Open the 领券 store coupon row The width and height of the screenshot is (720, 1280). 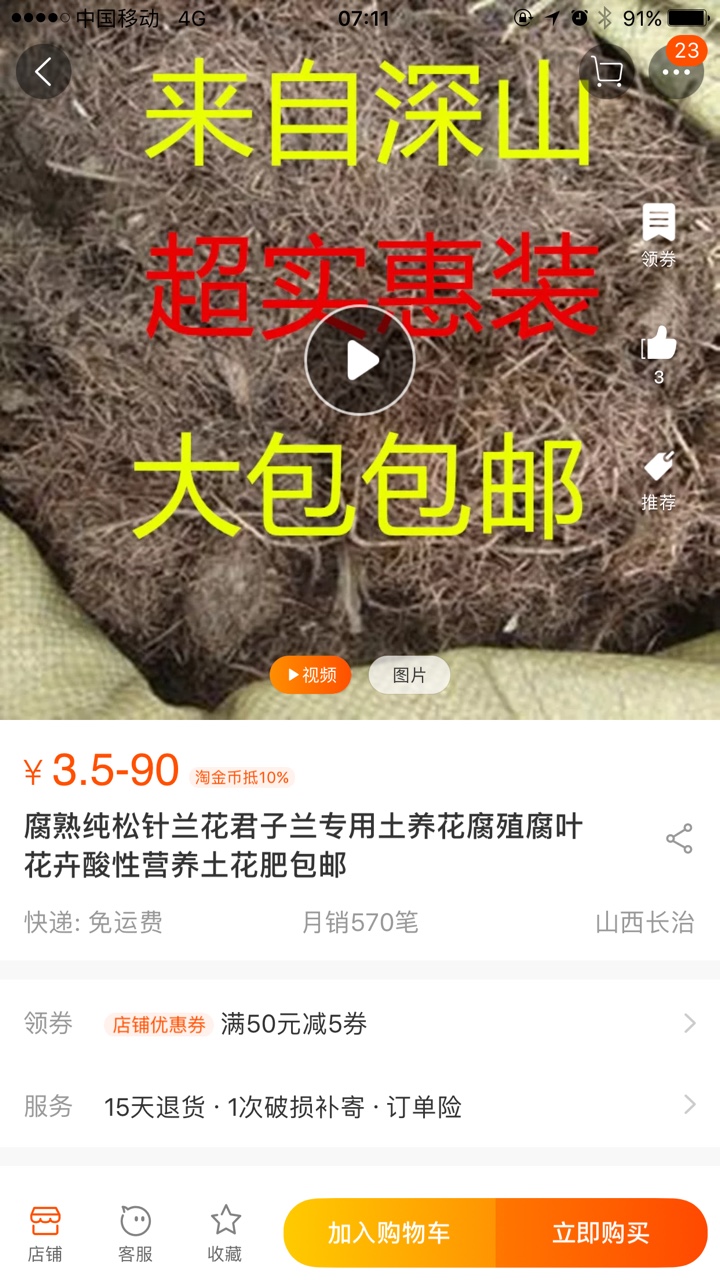coord(360,1023)
